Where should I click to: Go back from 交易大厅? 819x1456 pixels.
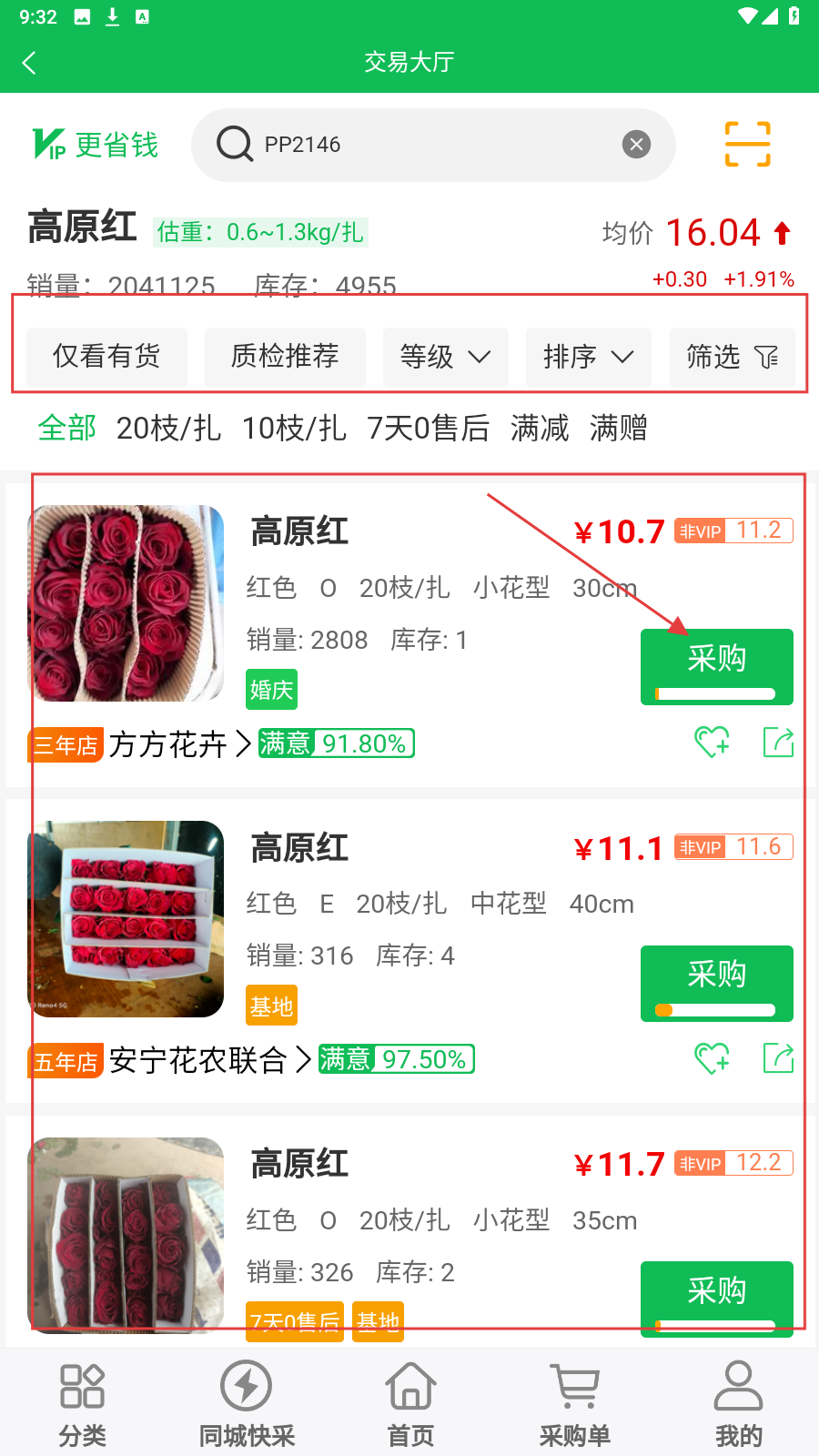[x=29, y=63]
